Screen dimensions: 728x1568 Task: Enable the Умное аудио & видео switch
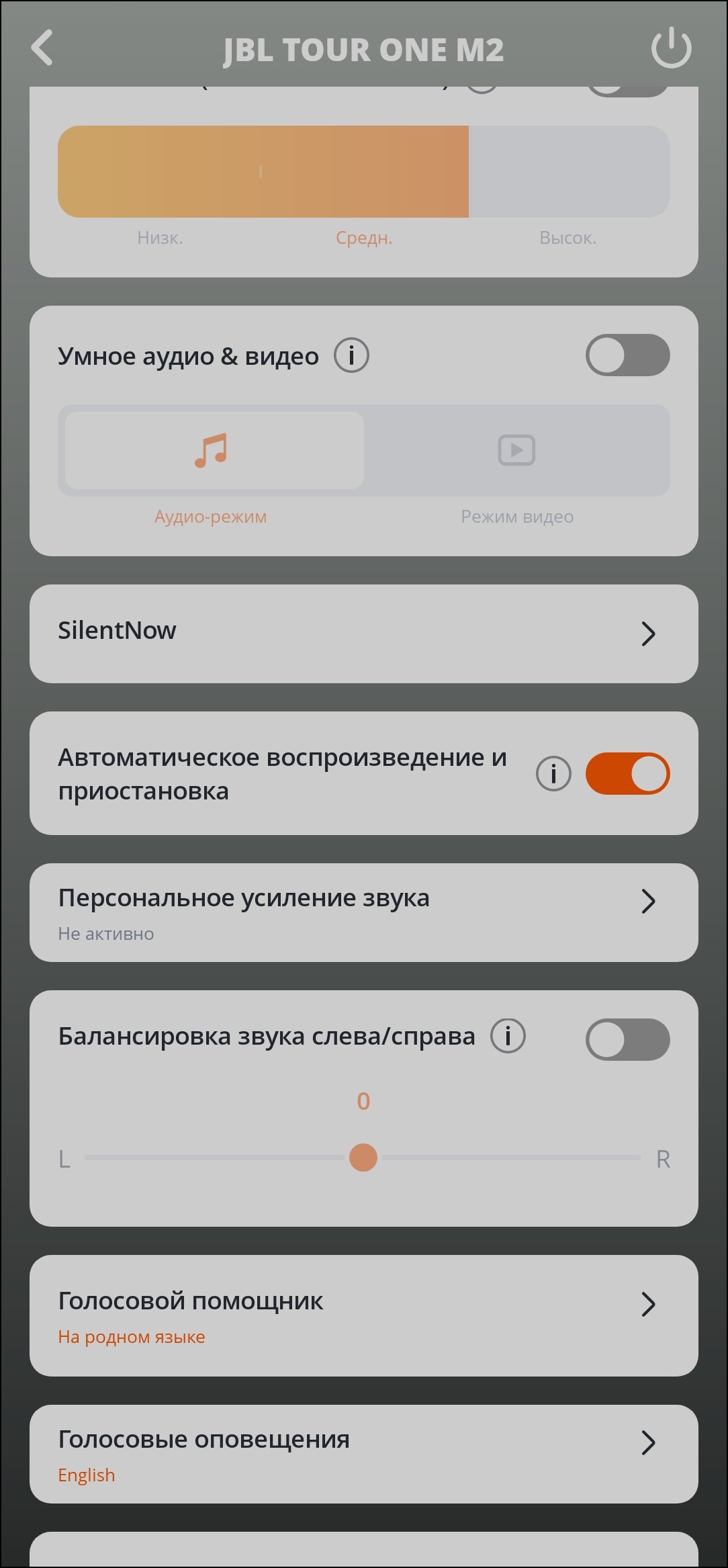click(627, 355)
